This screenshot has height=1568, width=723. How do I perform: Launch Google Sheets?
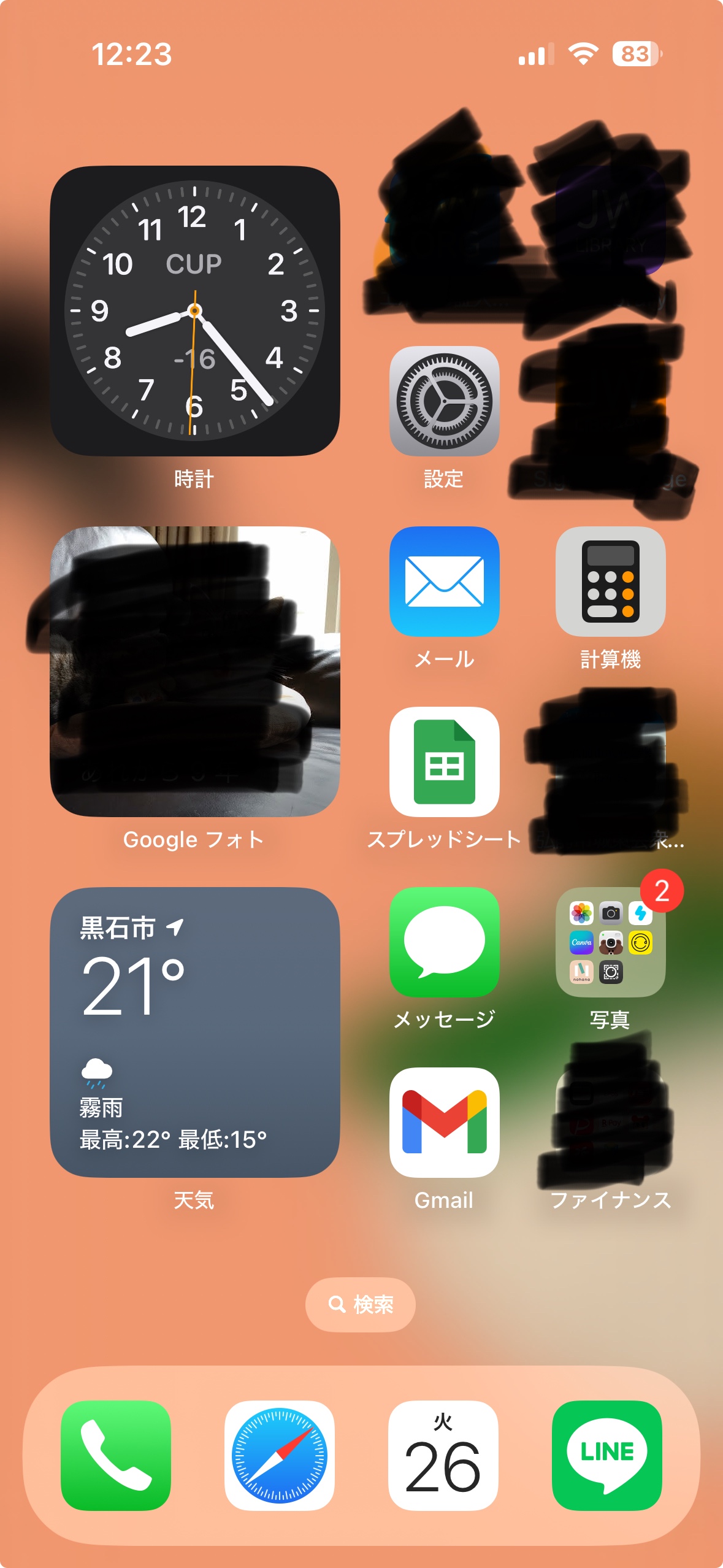444,761
